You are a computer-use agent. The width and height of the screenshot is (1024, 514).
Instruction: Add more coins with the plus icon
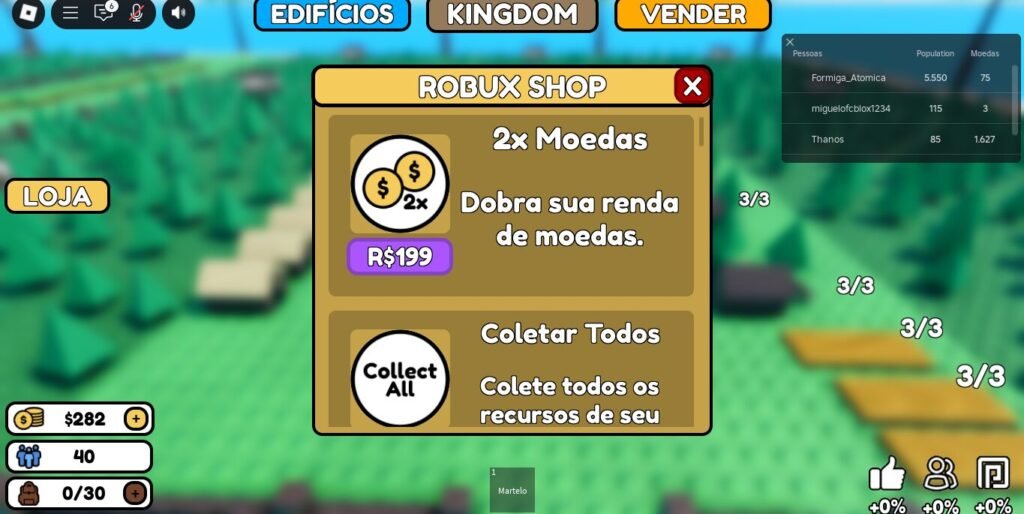[x=135, y=419]
